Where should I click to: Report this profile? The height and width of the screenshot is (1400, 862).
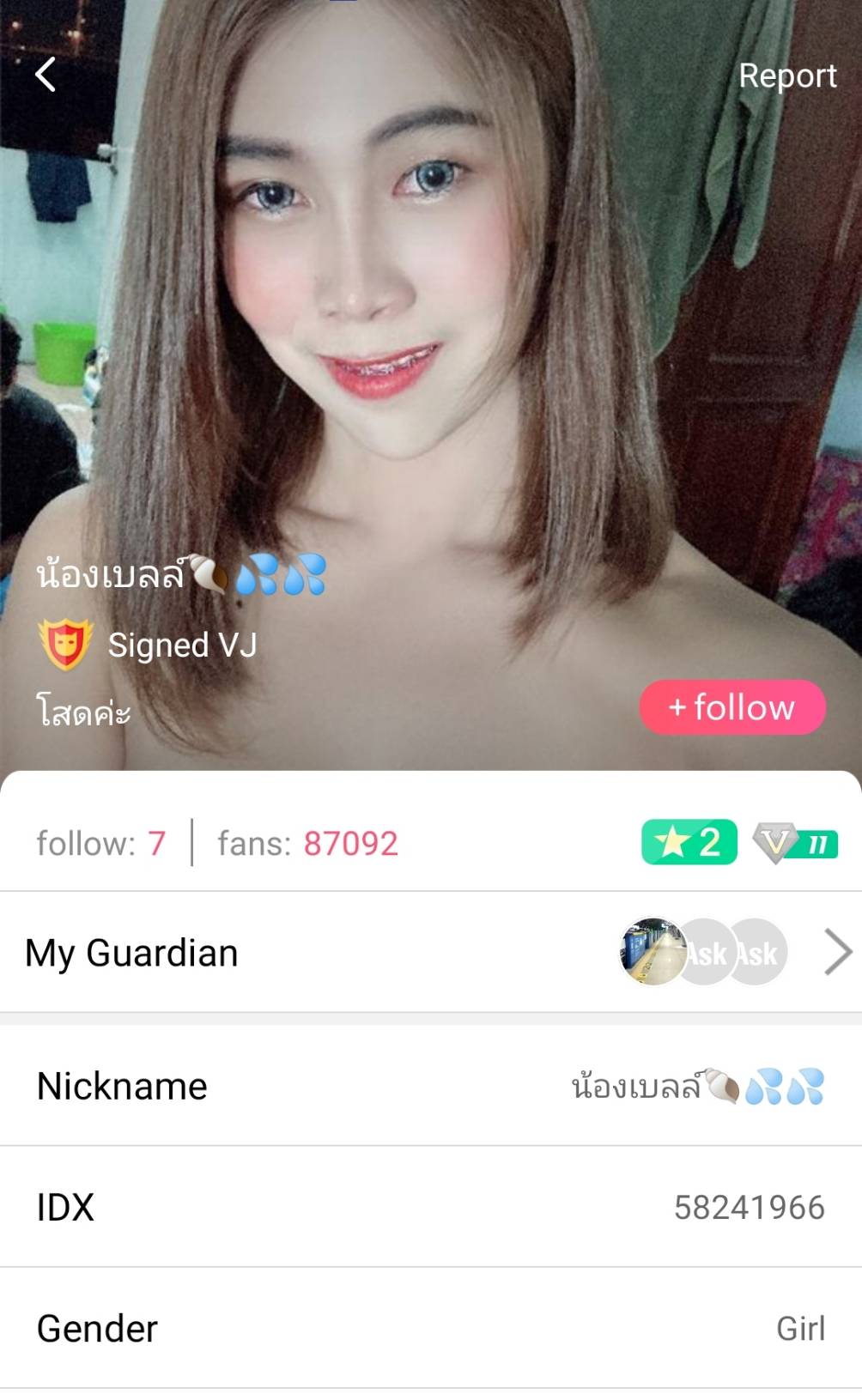[787, 76]
